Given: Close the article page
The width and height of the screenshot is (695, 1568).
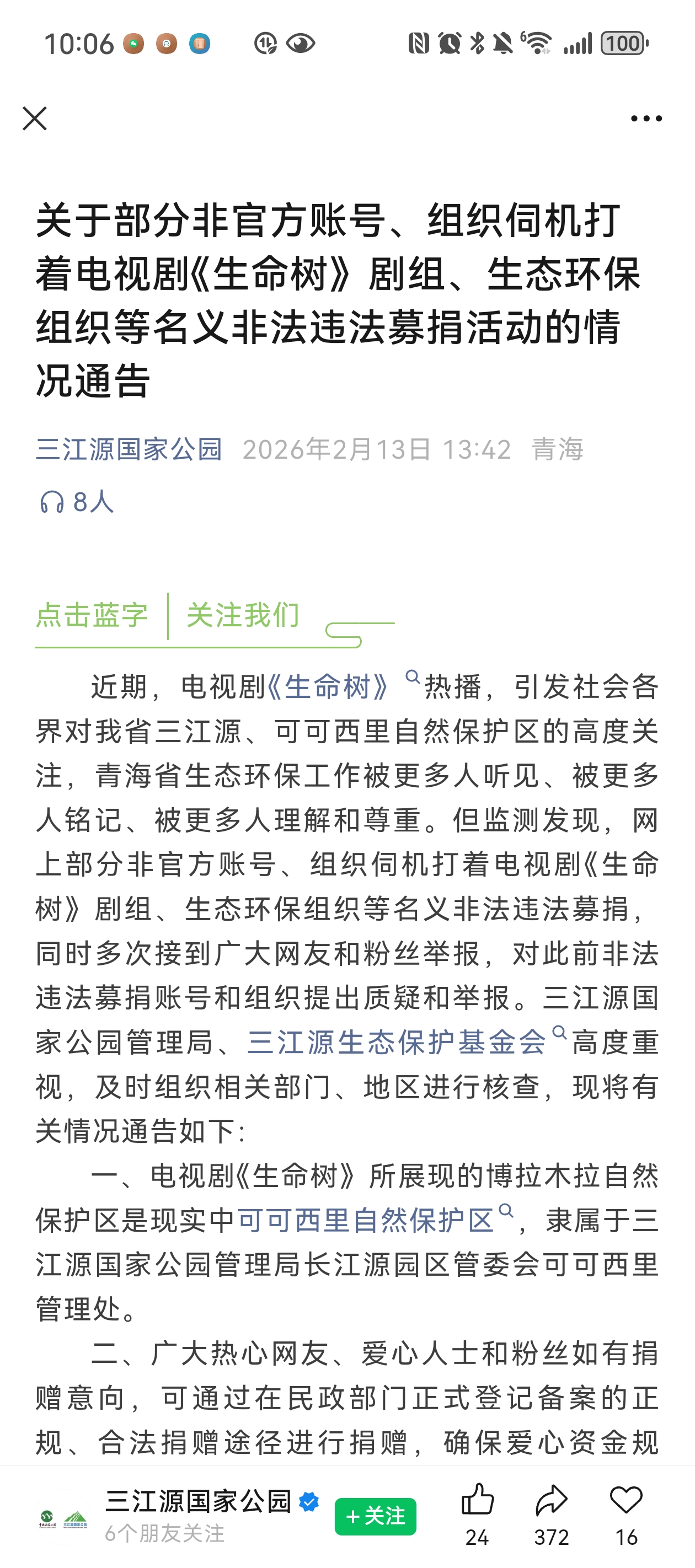Looking at the screenshot, I should [x=34, y=118].
